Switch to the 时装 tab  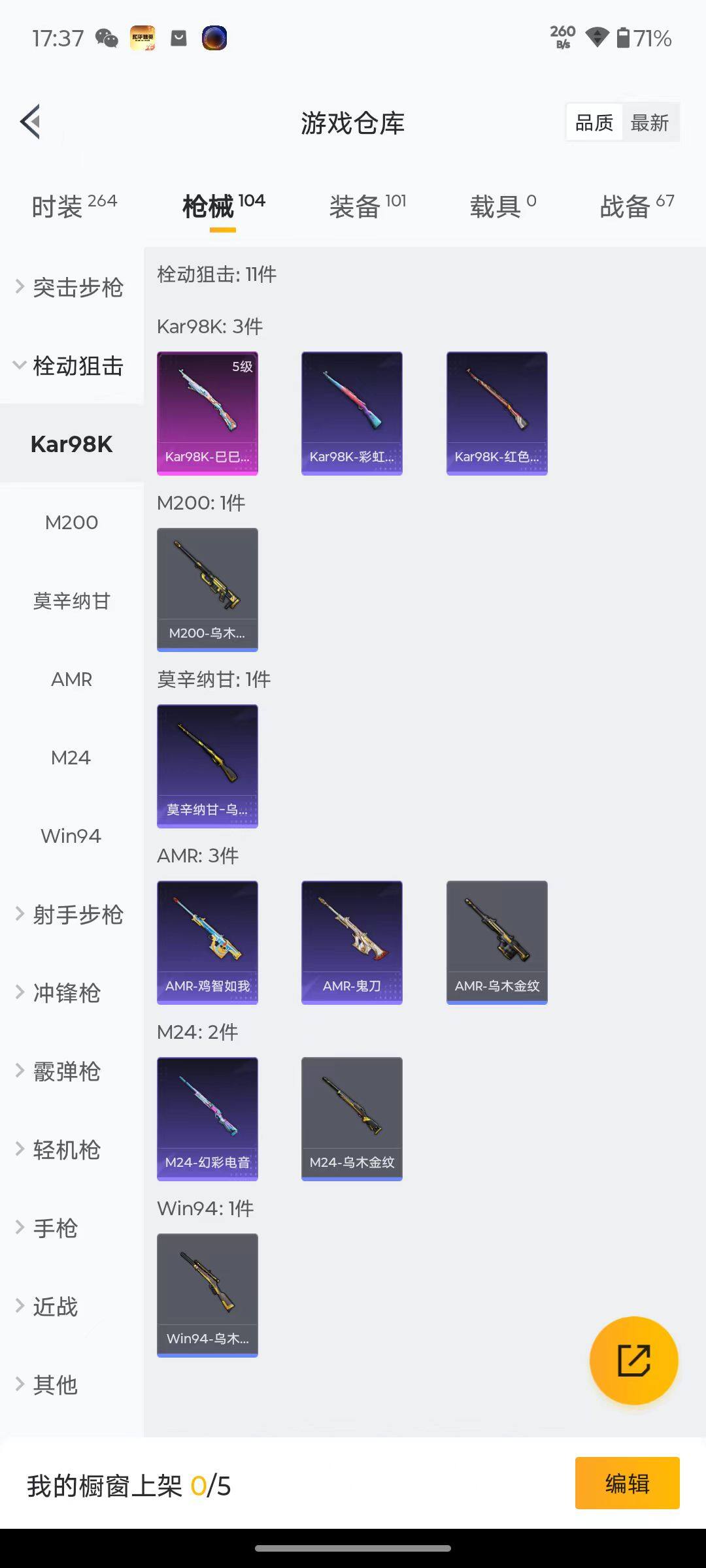pyautogui.click(x=74, y=206)
